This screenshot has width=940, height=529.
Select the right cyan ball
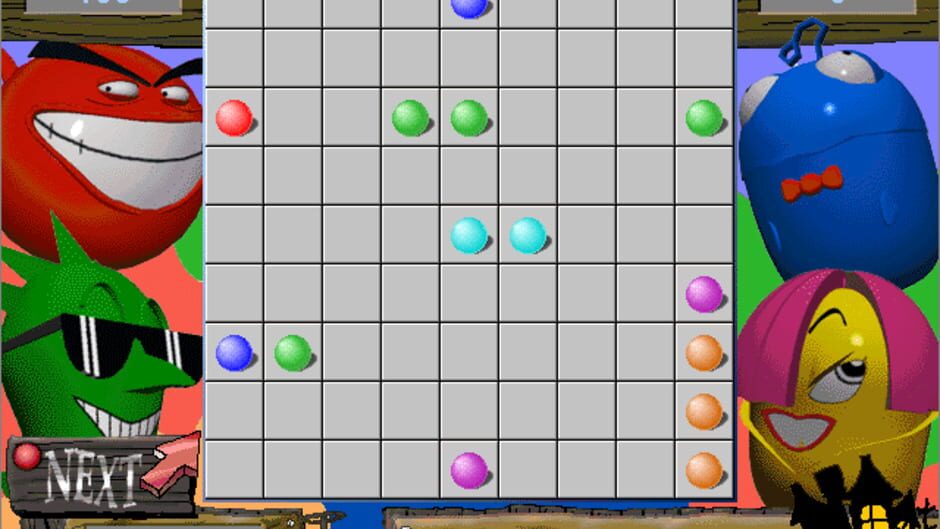coord(528,235)
